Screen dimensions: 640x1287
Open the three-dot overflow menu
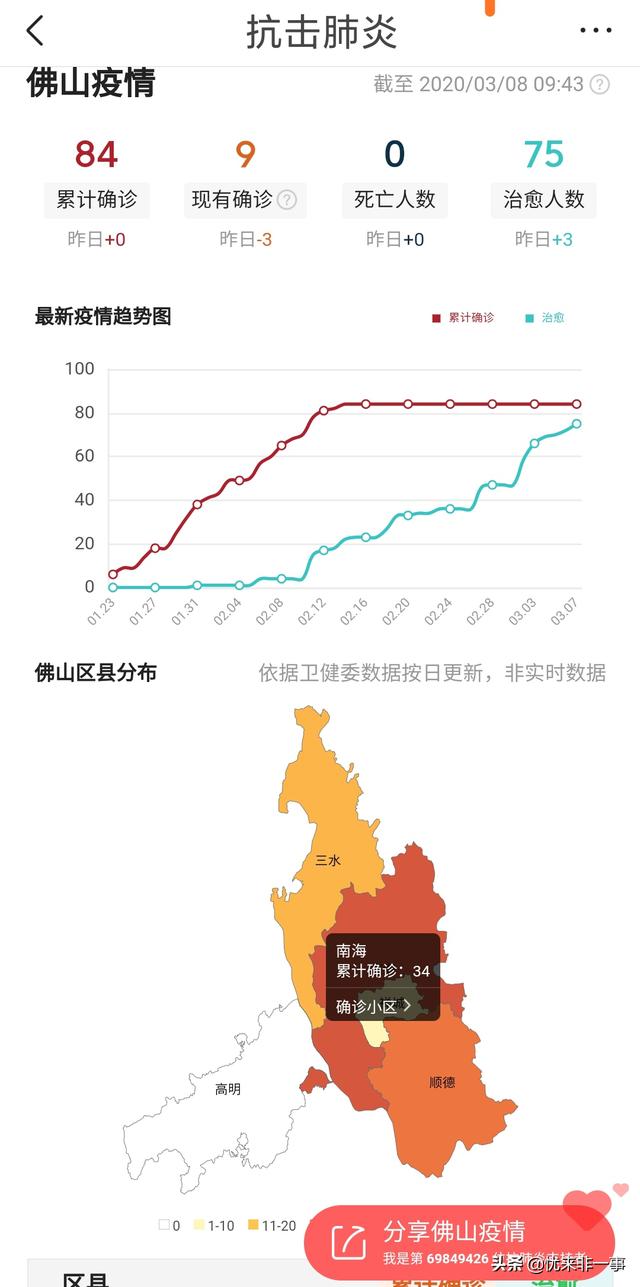pyautogui.click(x=596, y=31)
